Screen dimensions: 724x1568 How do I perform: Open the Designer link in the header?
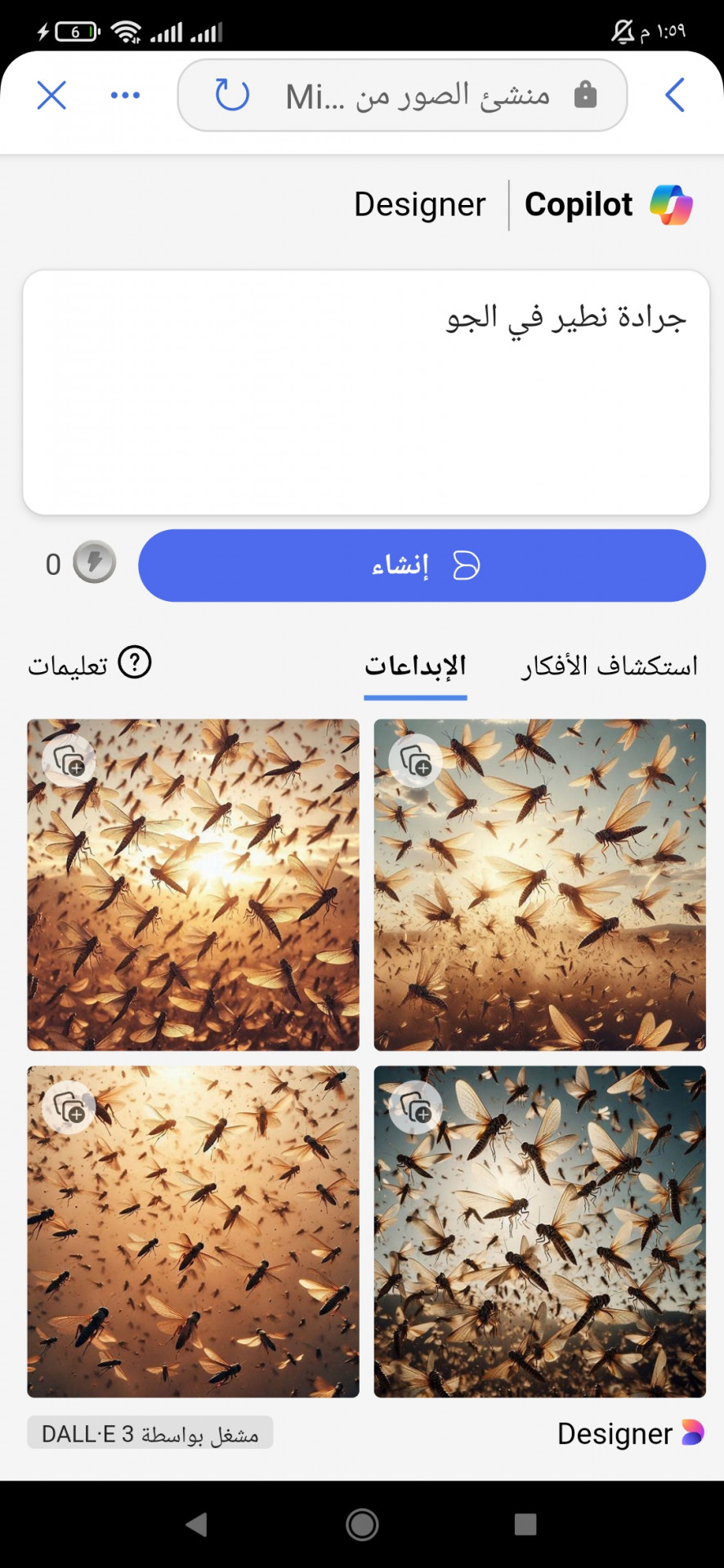pos(420,204)
